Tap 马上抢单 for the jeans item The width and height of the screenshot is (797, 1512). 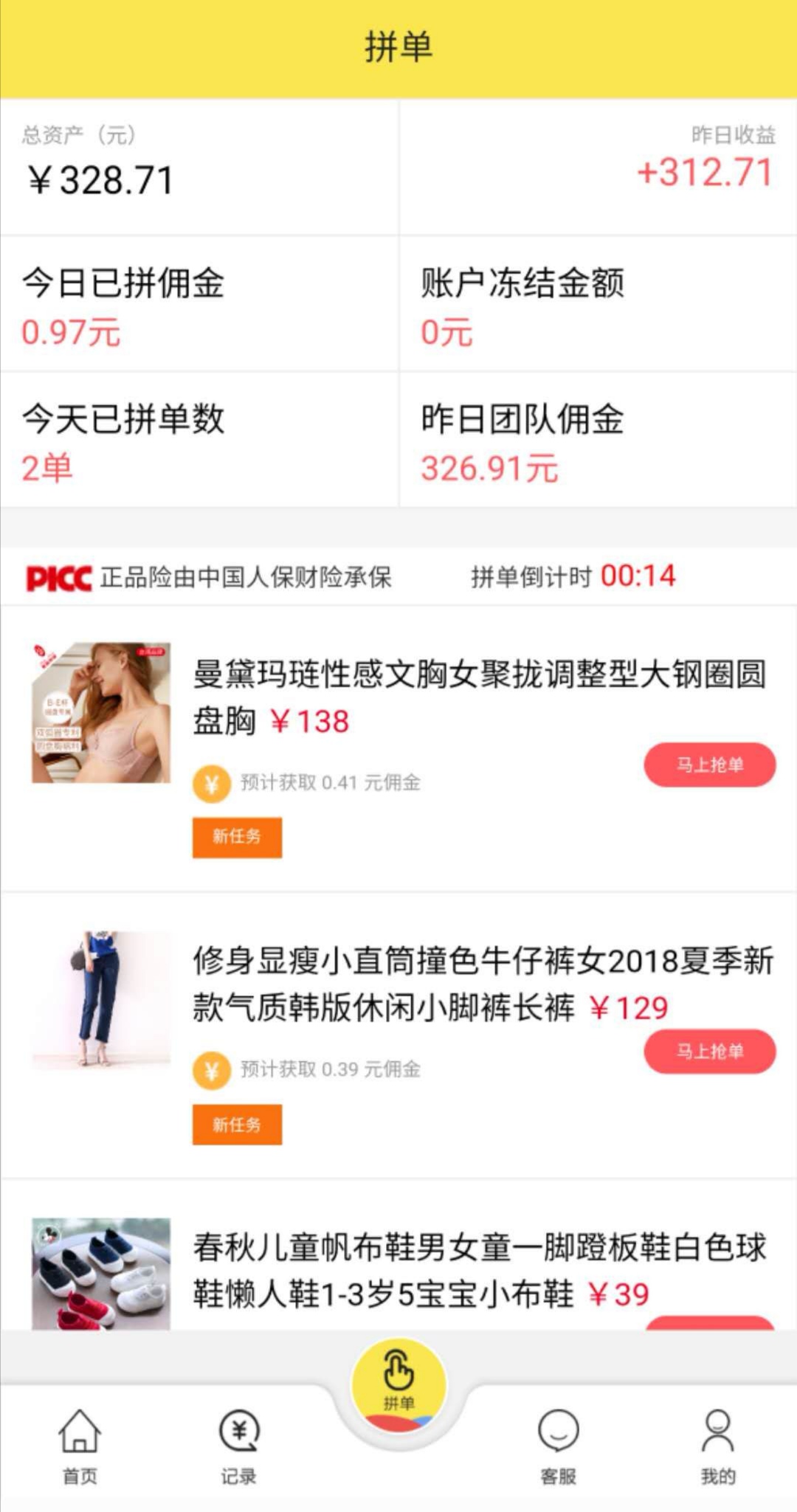(710, 1051)
